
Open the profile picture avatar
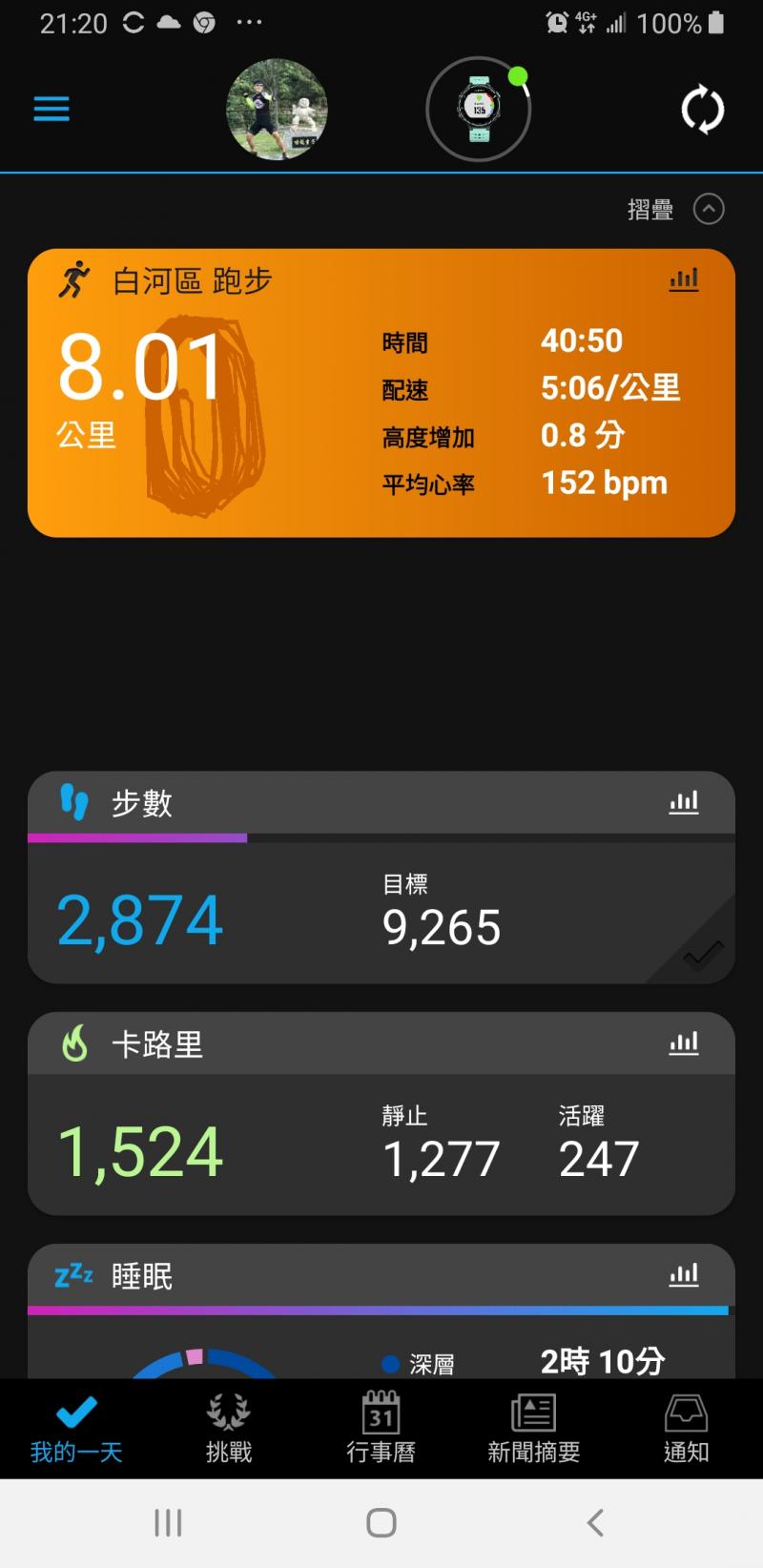pyautogui.click(x=277, y=110)
